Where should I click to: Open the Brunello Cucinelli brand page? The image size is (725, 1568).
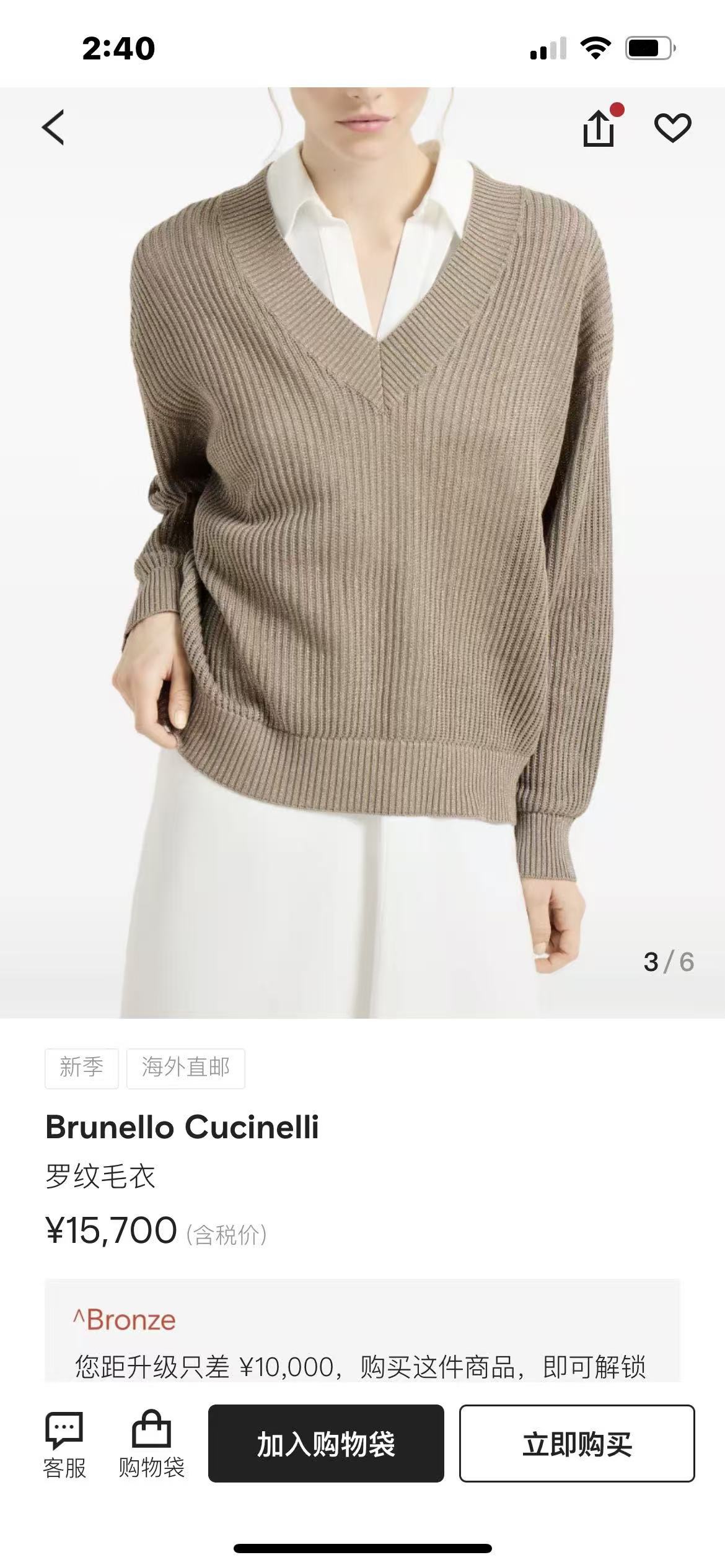[182, 1127]
